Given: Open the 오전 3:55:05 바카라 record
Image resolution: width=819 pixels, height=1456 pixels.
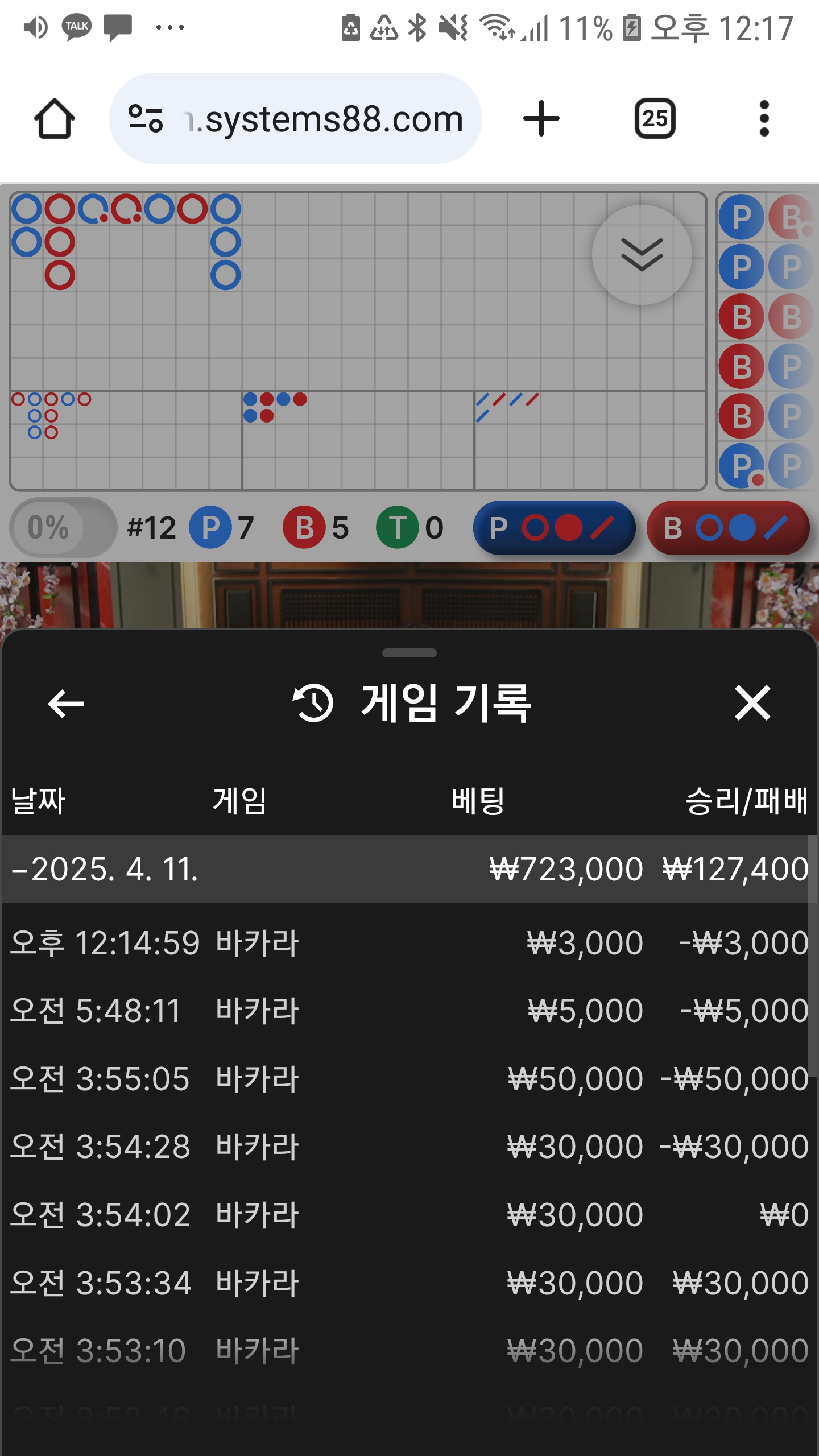Looking at the screenshot, I should pos(409,1078).
